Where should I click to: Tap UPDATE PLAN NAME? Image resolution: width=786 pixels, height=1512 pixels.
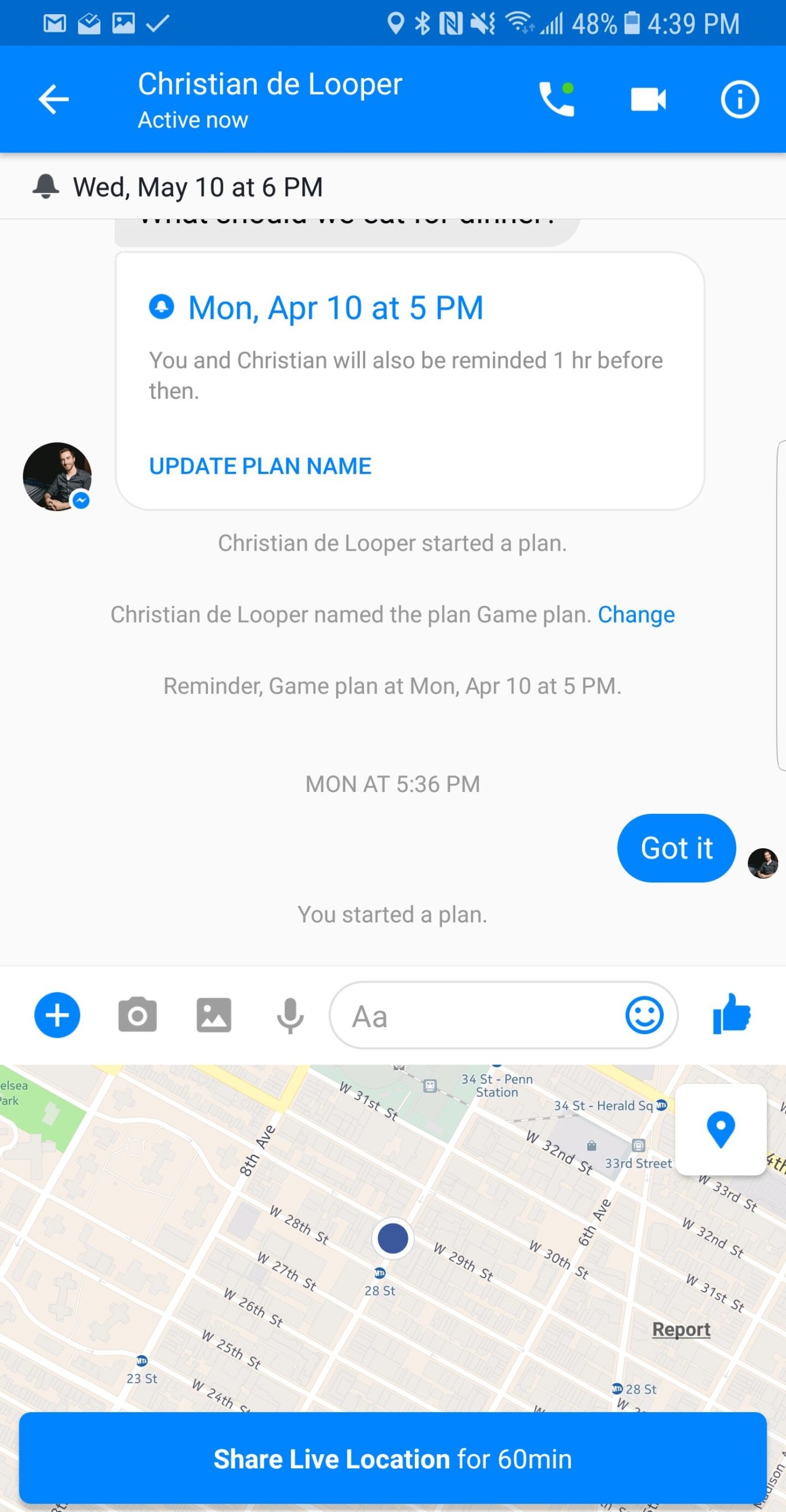click(x=260, y=466)
